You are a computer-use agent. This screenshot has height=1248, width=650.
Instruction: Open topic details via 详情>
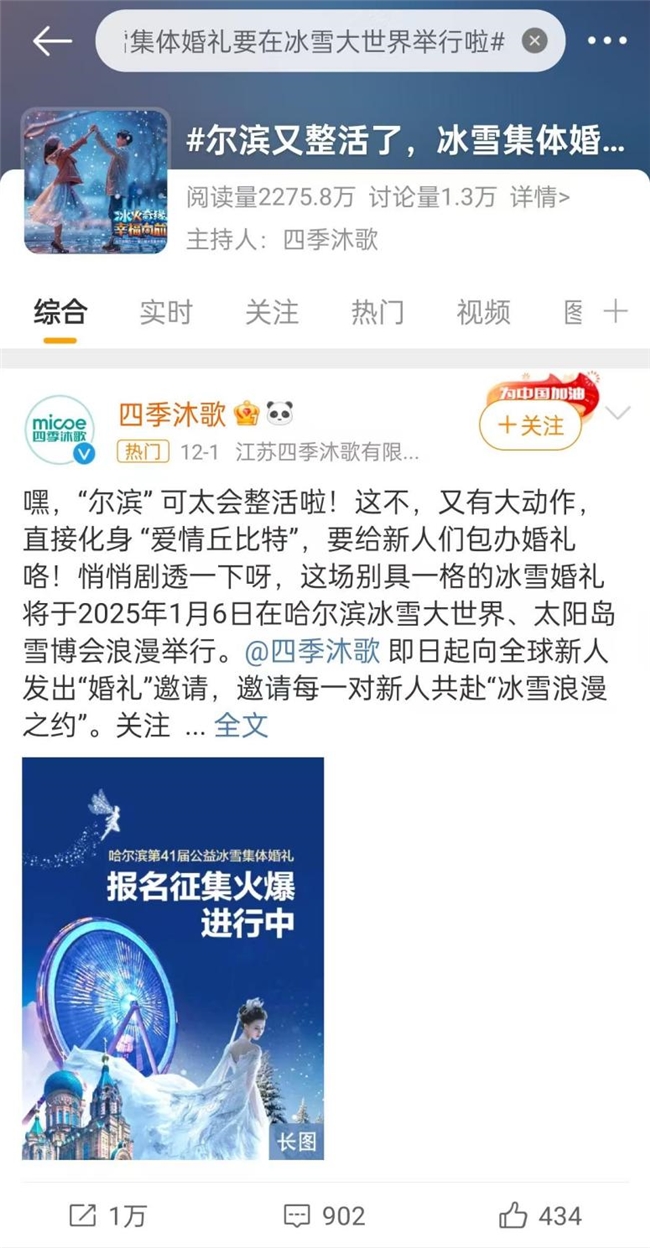[x=540, y=198]
